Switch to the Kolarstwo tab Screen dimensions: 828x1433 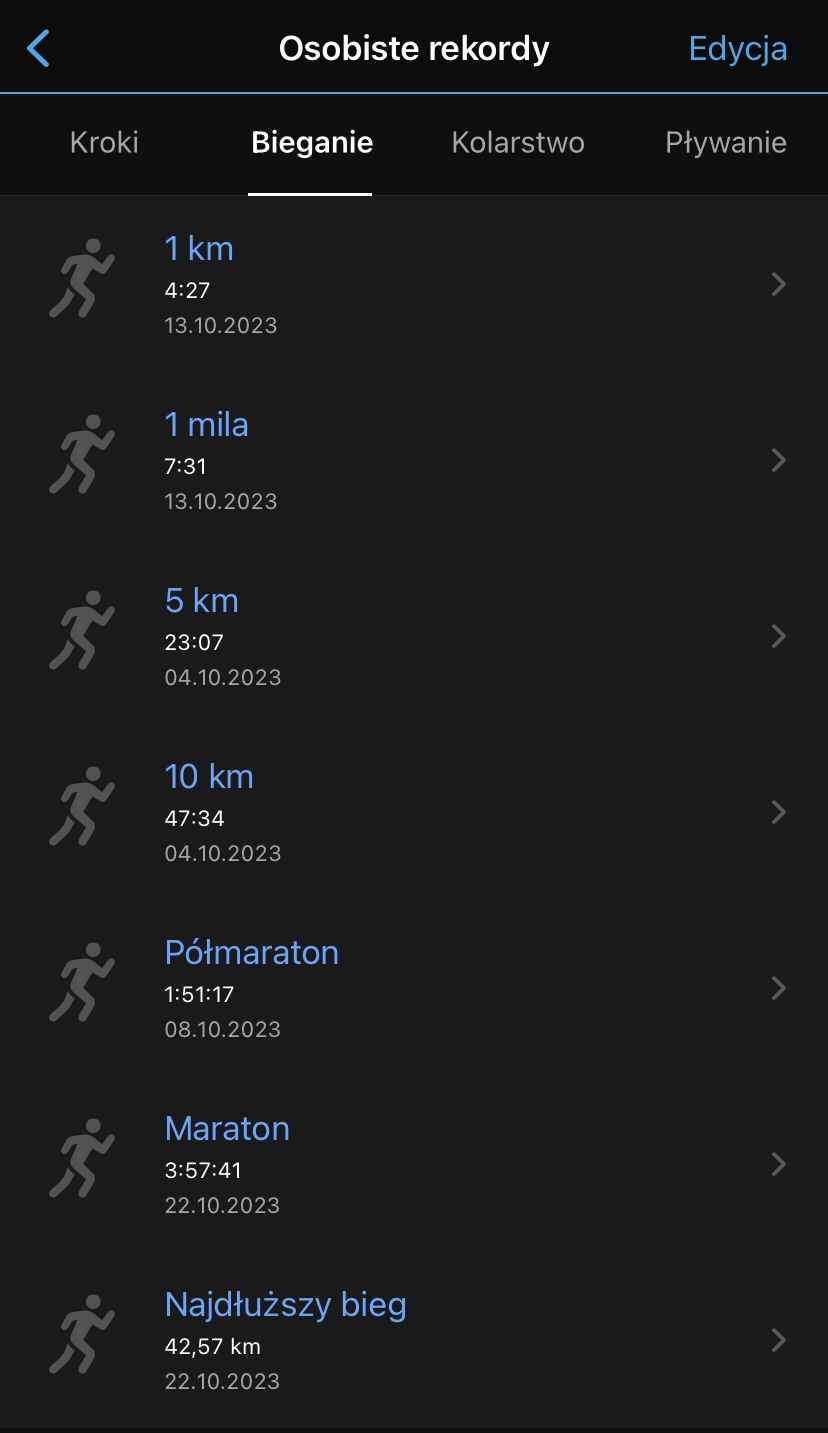pyautogui.click(x=518, y=143)
